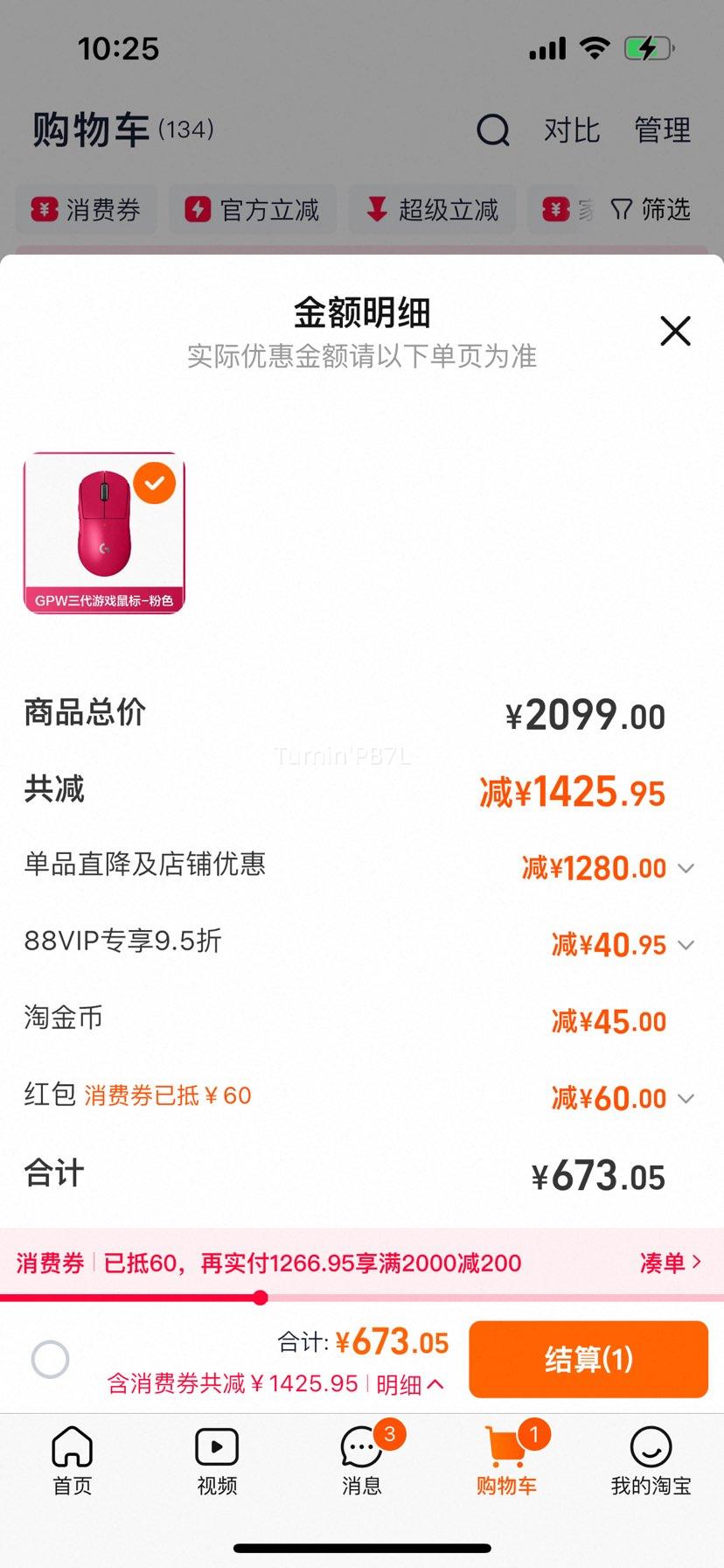Expand the 红包 red packet discount row

tap(686, 1098)
